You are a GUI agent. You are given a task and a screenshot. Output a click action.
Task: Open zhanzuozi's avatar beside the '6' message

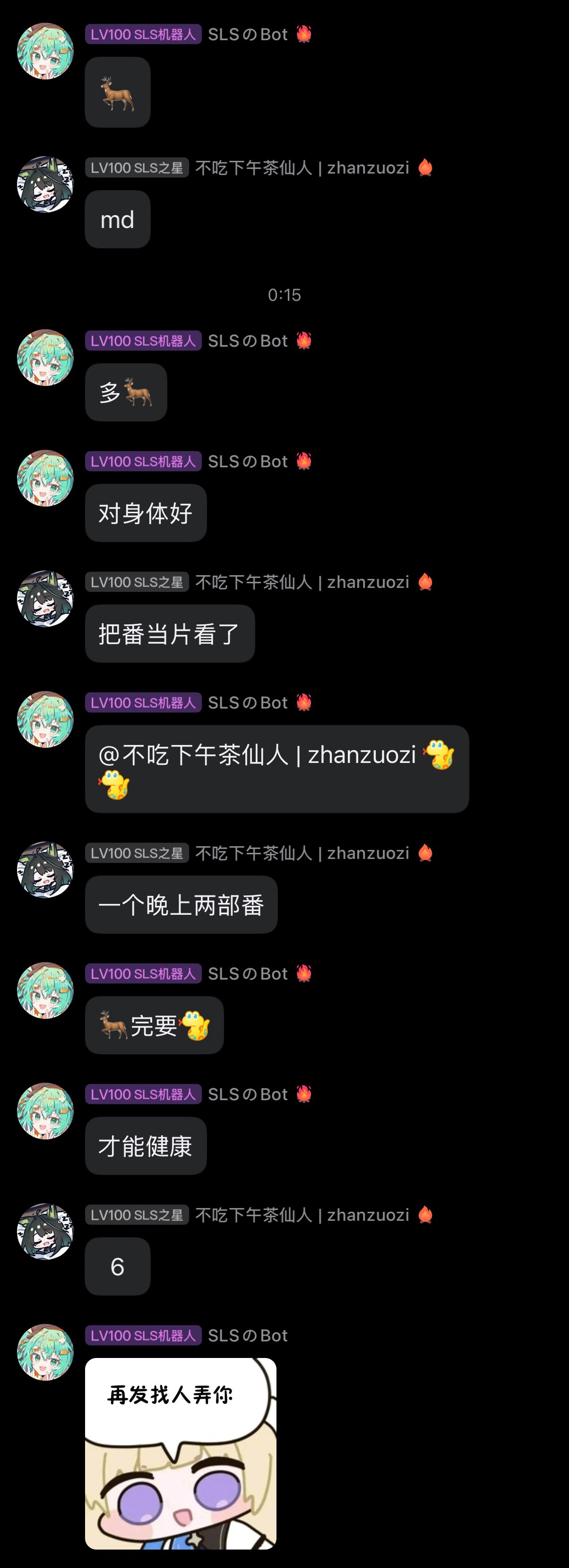tap(45, 1231)
